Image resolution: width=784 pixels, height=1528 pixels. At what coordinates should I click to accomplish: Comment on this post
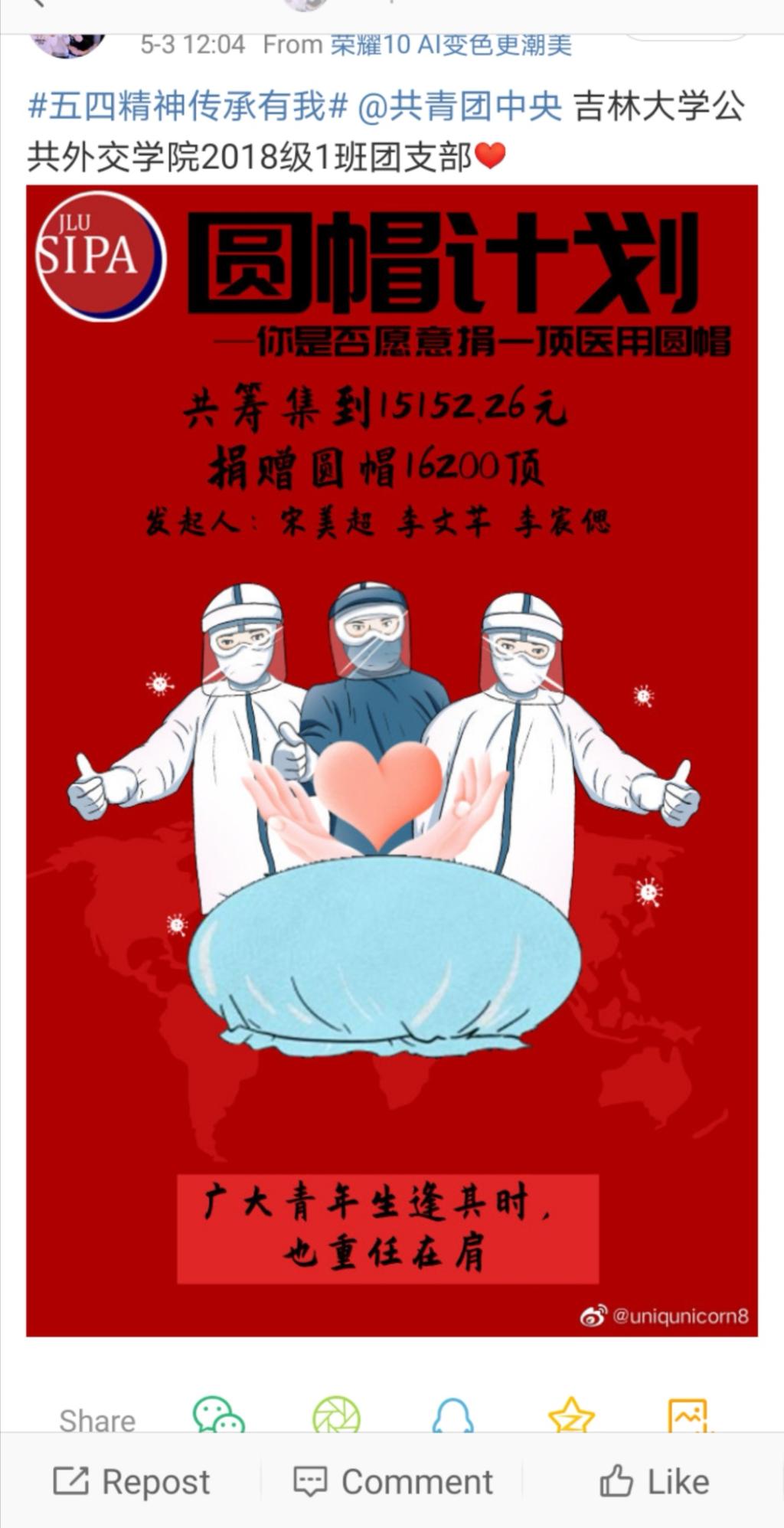[x=394, y=1482]
